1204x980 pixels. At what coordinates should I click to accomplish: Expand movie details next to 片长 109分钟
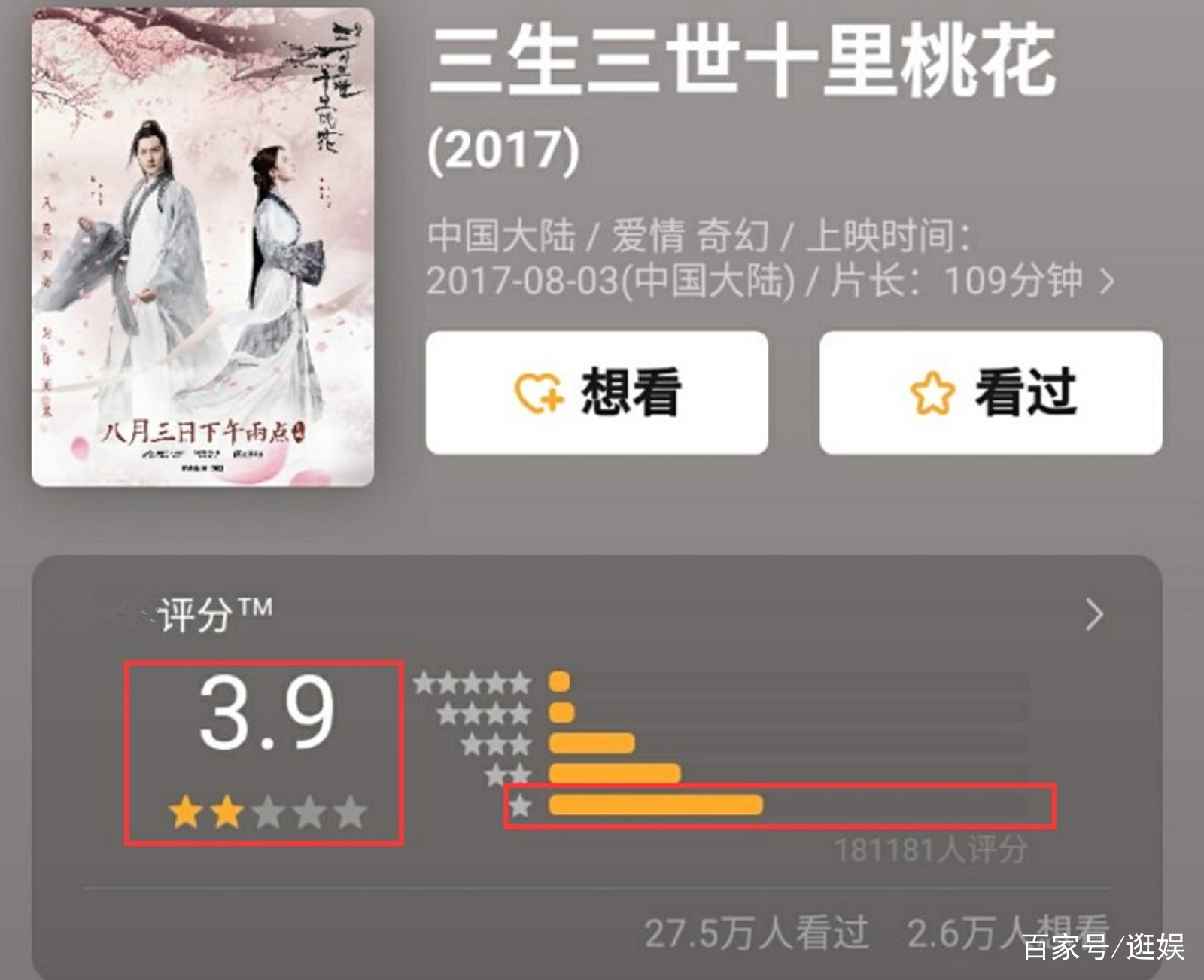click(1107, 282)
